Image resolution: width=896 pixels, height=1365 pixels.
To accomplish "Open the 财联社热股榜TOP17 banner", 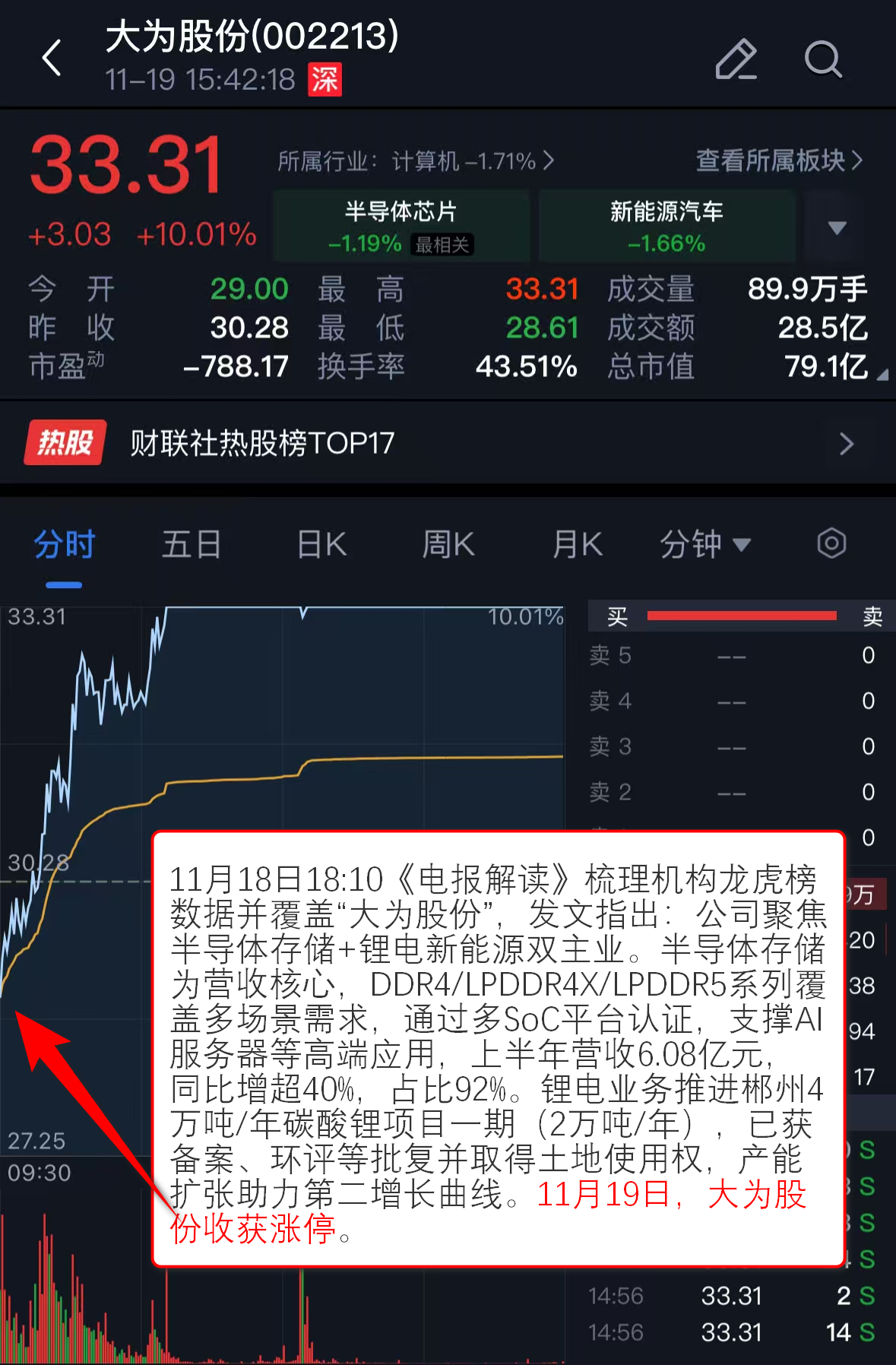I will coord(448,443).
